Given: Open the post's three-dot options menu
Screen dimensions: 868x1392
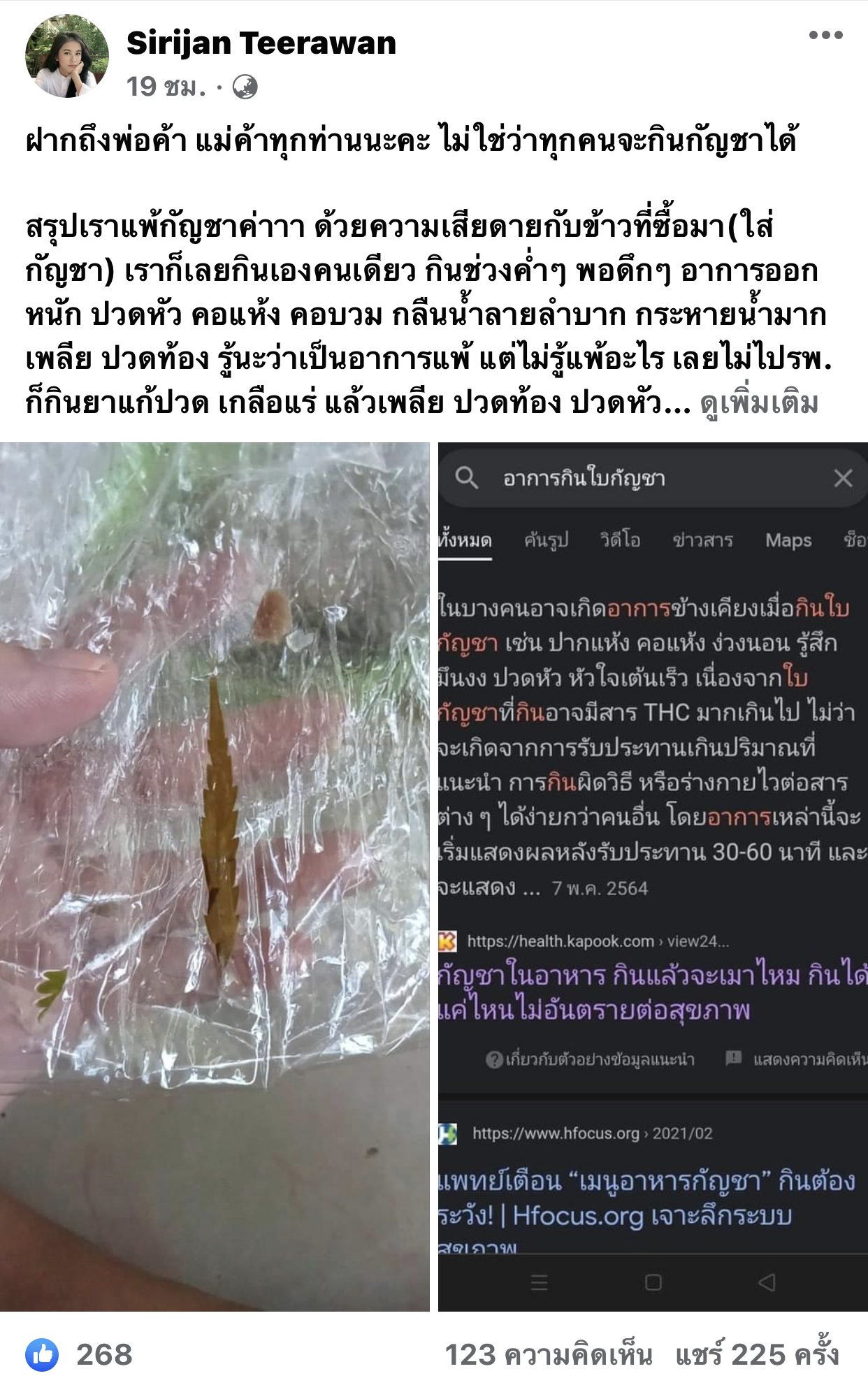Looking at the screenshot, I should [x=825, y=35].
